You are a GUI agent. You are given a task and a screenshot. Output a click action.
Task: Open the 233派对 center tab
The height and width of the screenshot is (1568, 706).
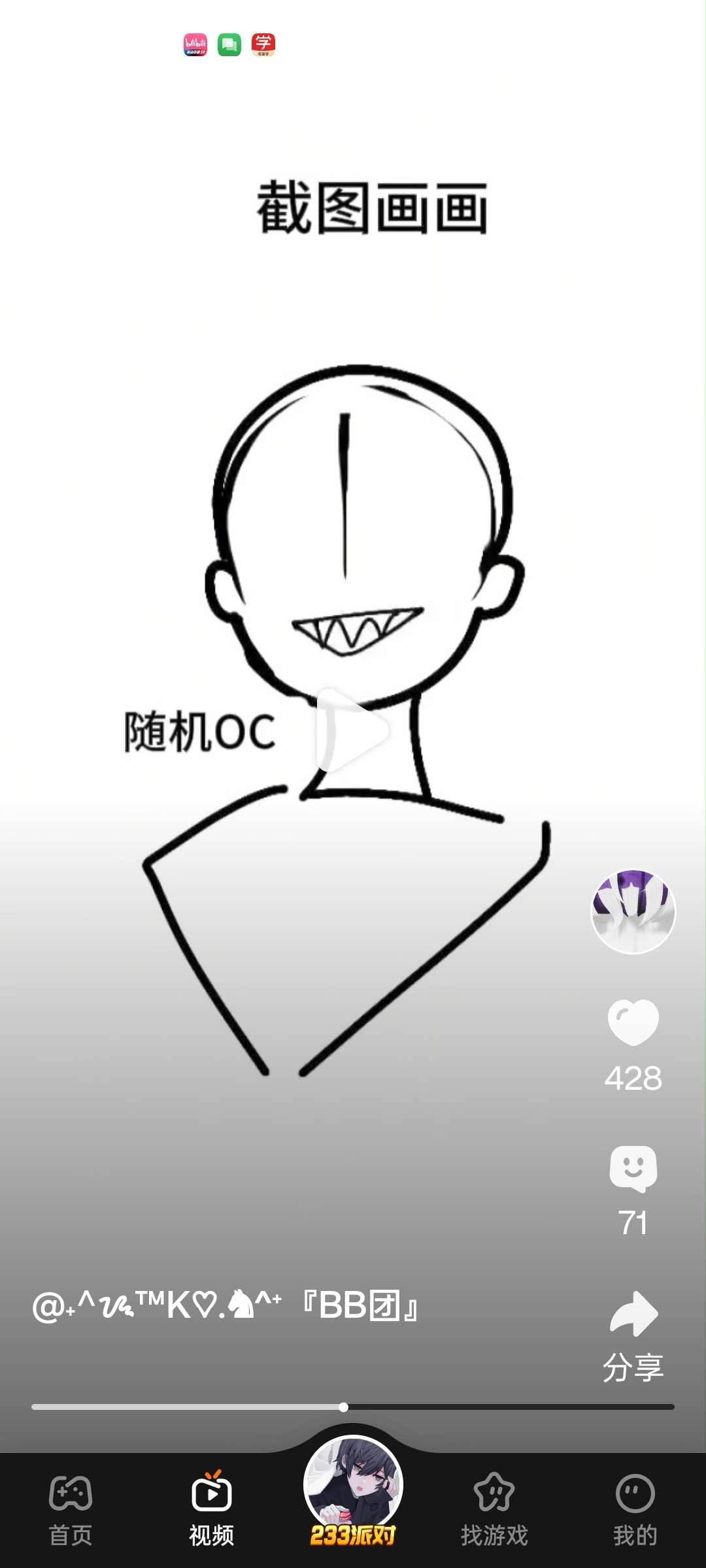pyautogui.click(x=353, y=1490)
